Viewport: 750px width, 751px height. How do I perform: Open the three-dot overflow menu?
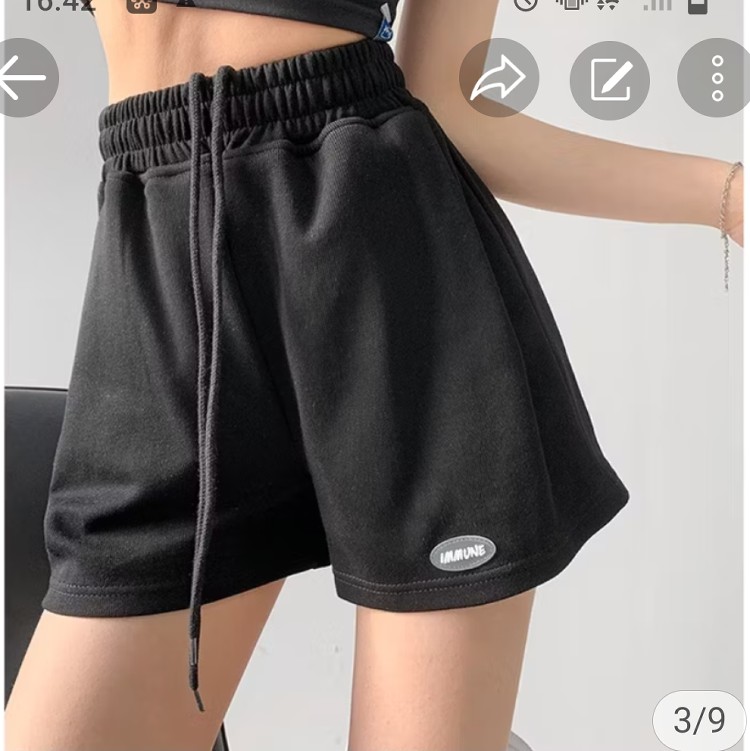coord(716,78)
